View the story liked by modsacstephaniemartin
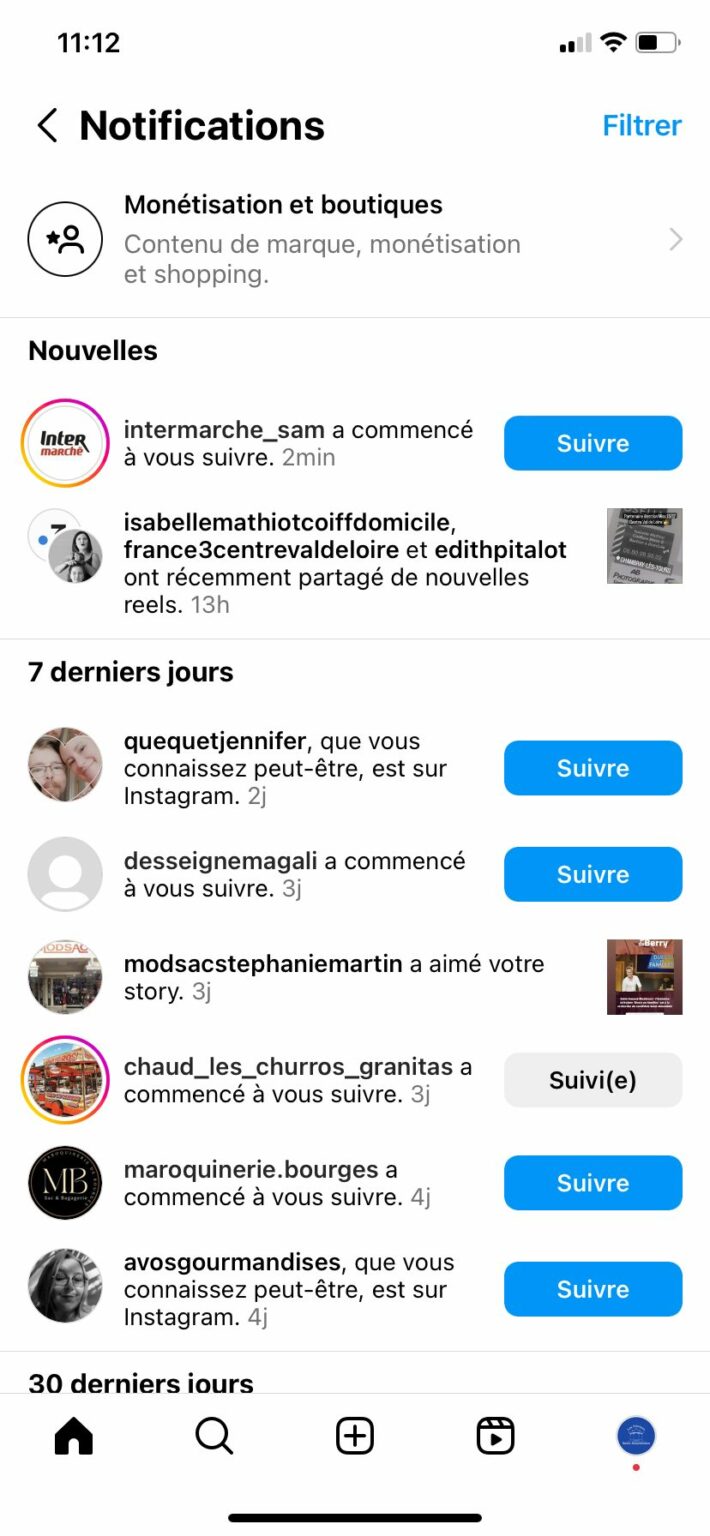This screenshot has height=1536, width=710. pos(644,977)
